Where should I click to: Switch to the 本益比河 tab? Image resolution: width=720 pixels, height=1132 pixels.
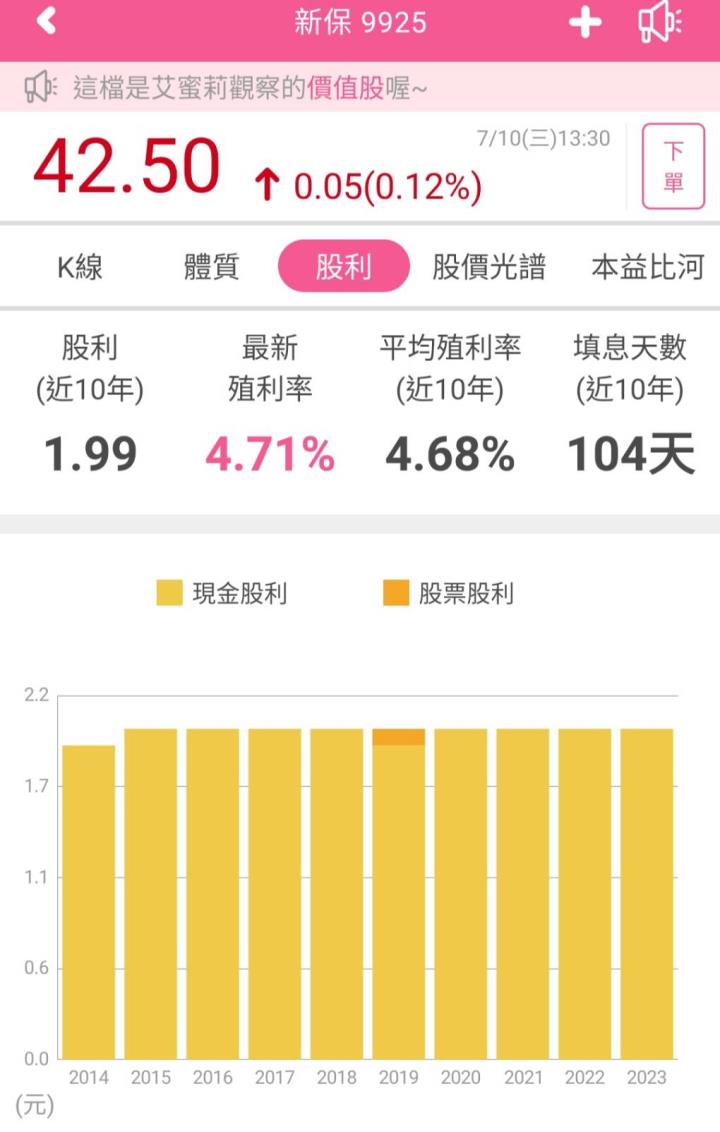pos(646,267)
